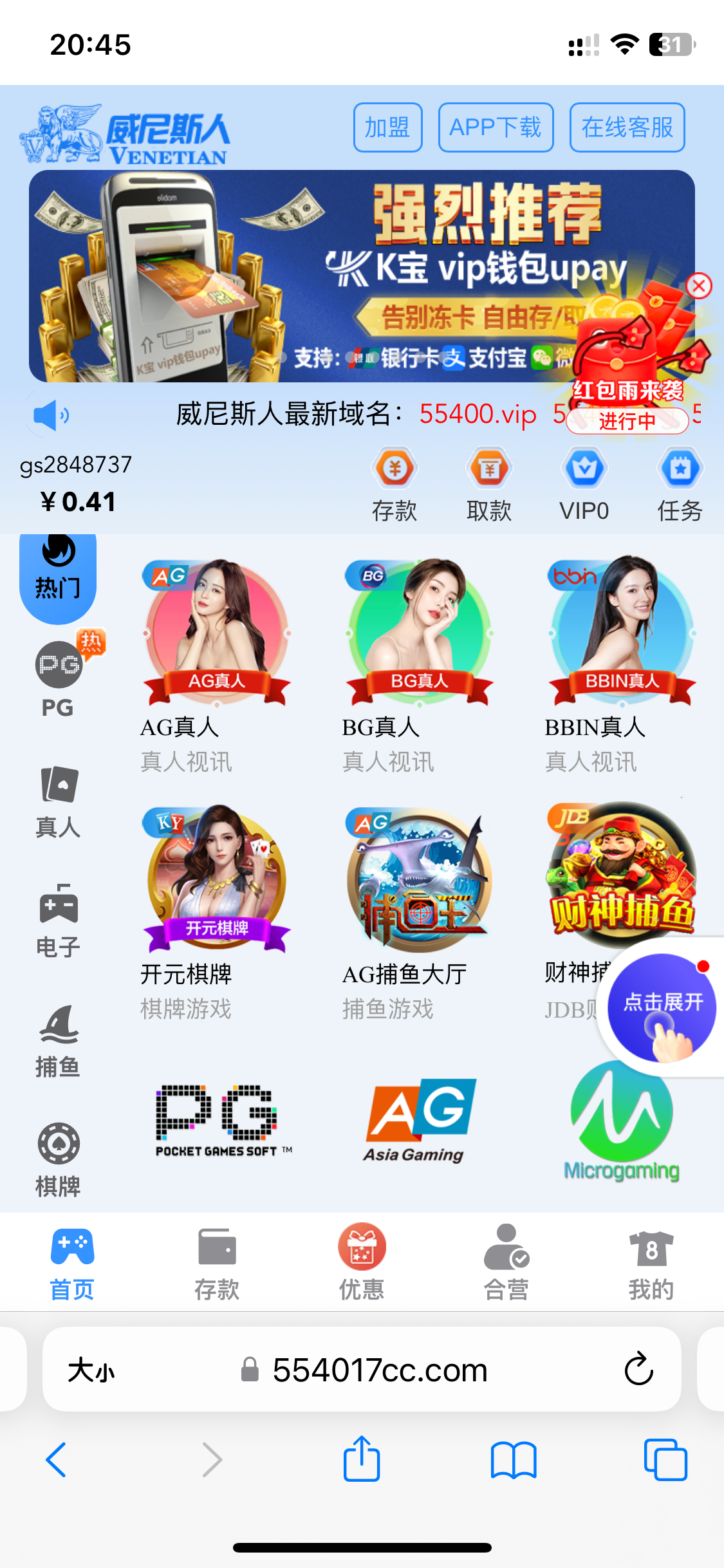Expand the browser tabs view
Image resolution: width=724 pixels, height=1568 pixels.
pyautogui.click(x=665, y=1460)
